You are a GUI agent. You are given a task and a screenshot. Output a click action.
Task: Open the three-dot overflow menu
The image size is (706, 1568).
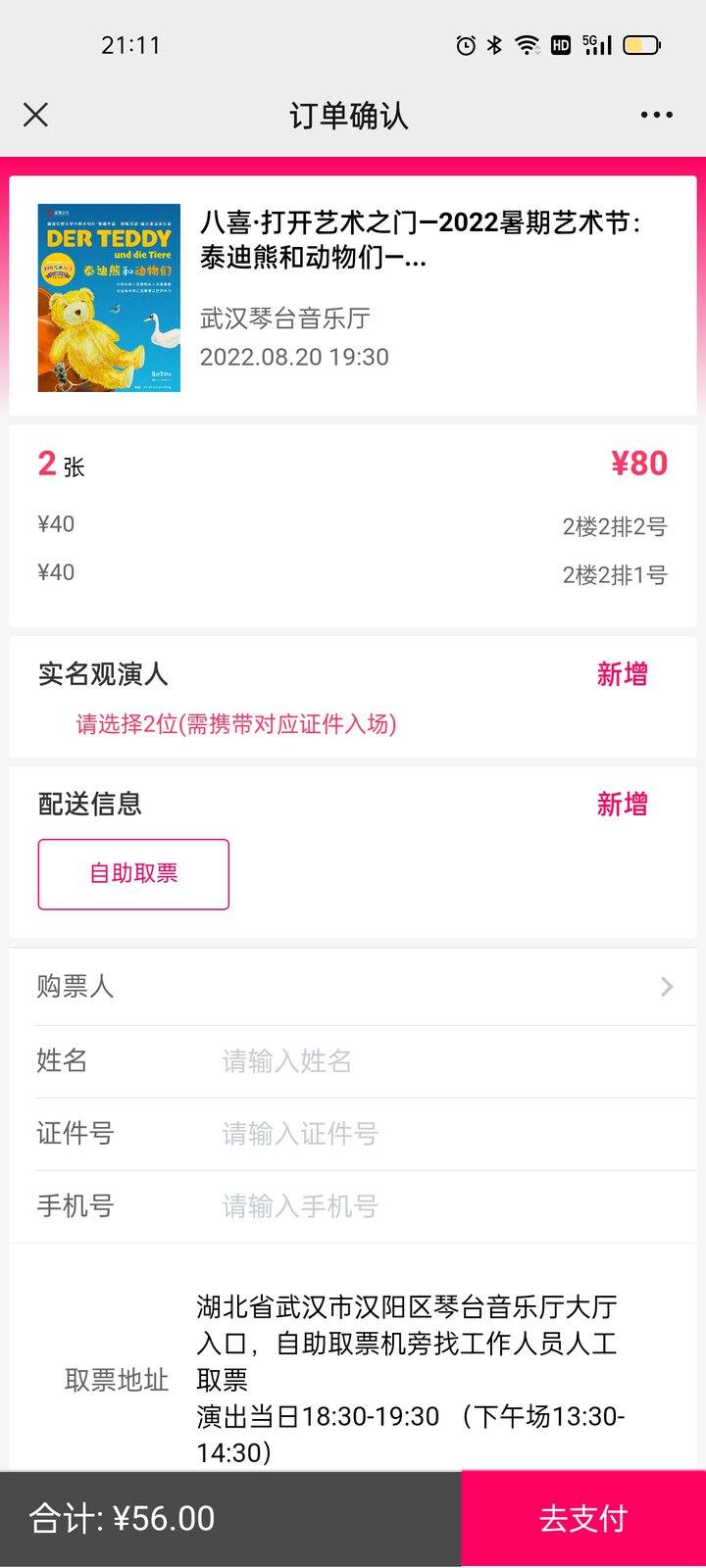pyautogui.click(x=656, y=116)
